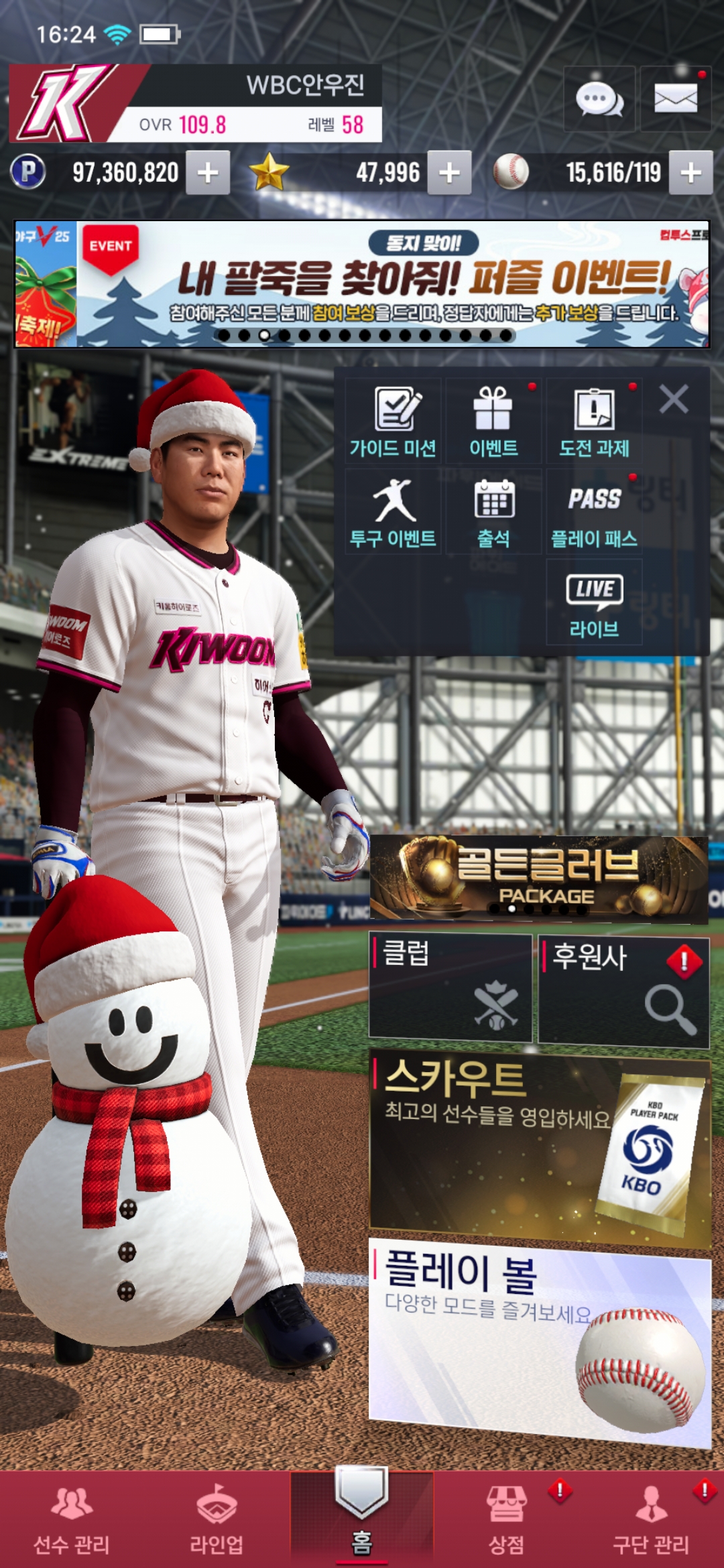Open the 플레이 패스 menu
724x1568 pixels.
[594, 512]
